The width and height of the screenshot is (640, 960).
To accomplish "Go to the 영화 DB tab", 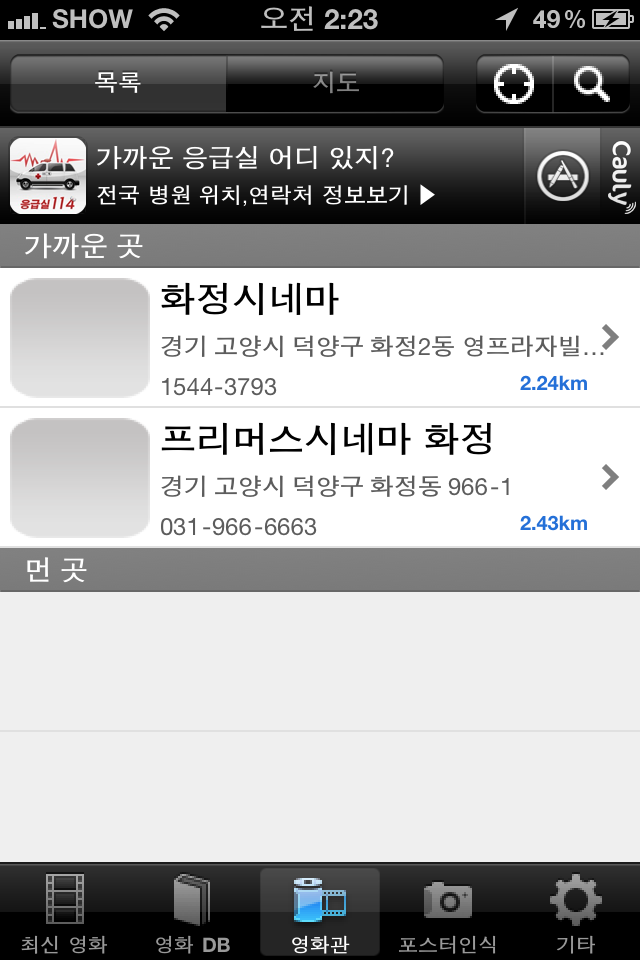I will [192, 912].
